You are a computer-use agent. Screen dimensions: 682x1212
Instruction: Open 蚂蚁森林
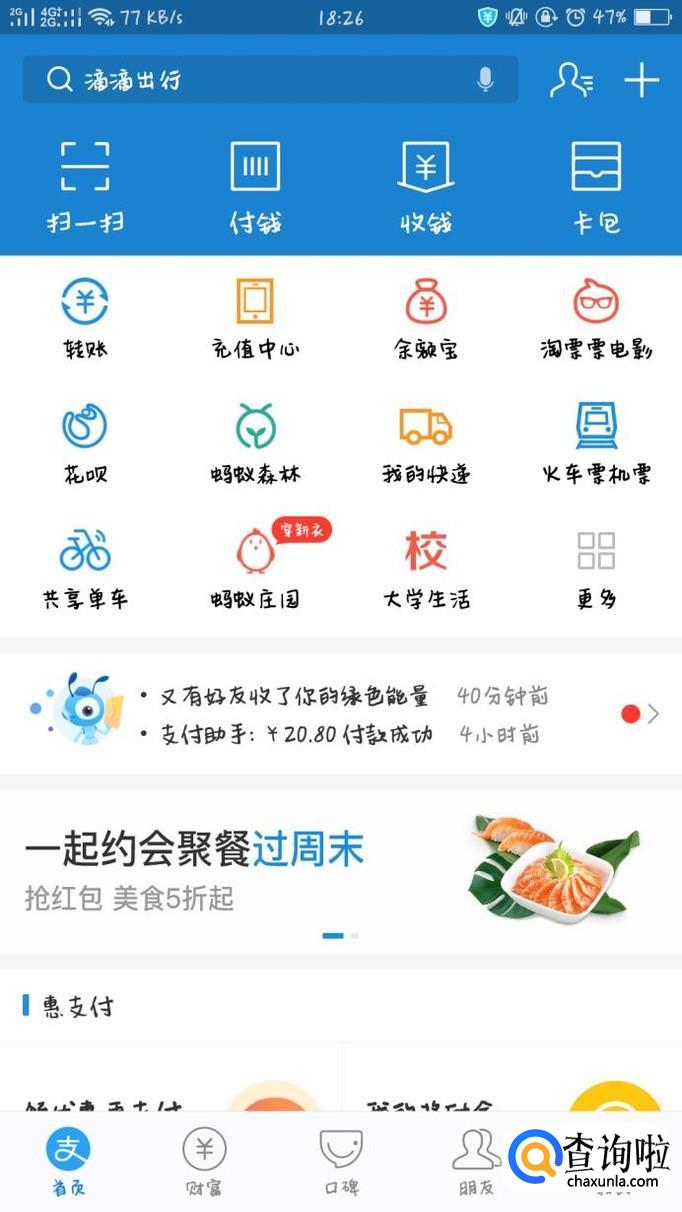tap(255, 443)
